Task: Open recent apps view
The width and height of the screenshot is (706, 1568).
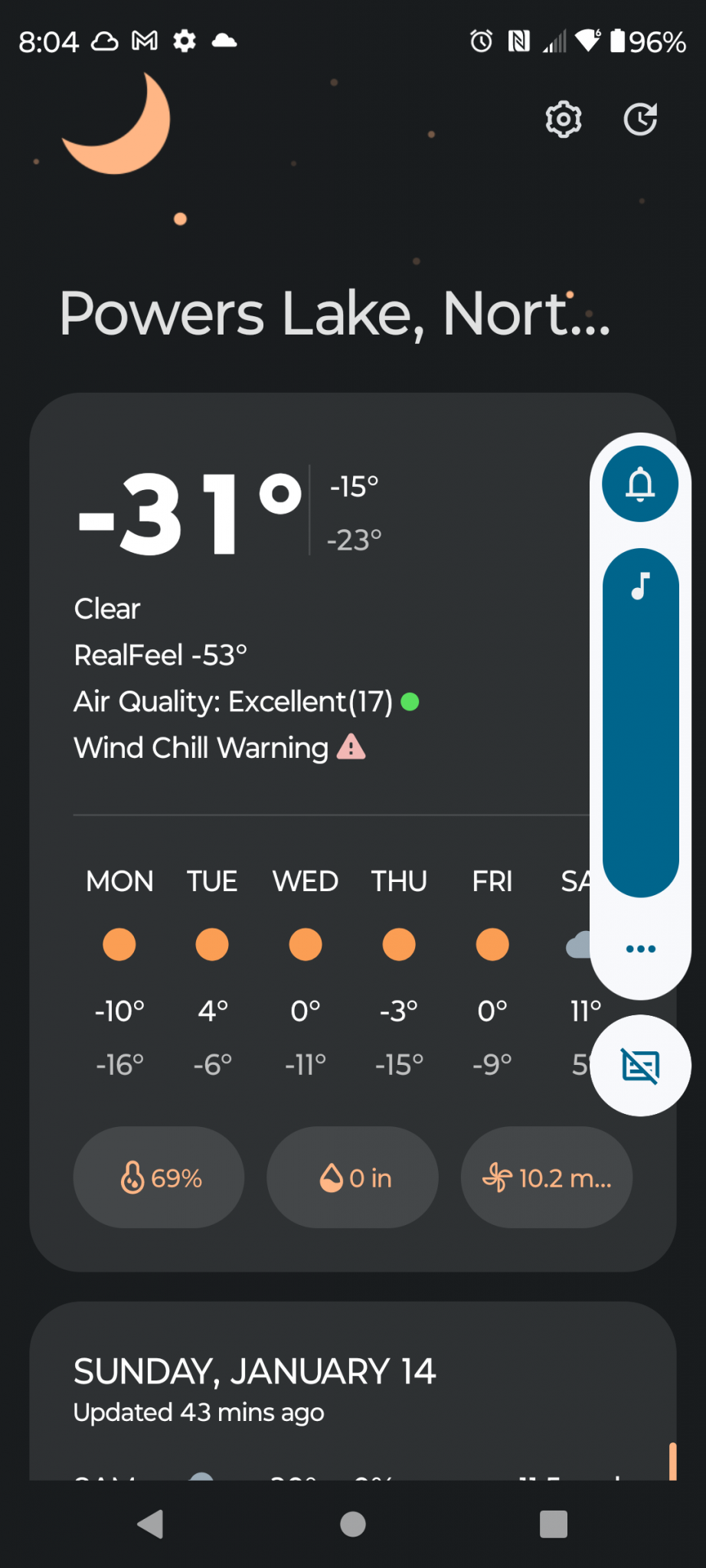Action: (553, 1524)
